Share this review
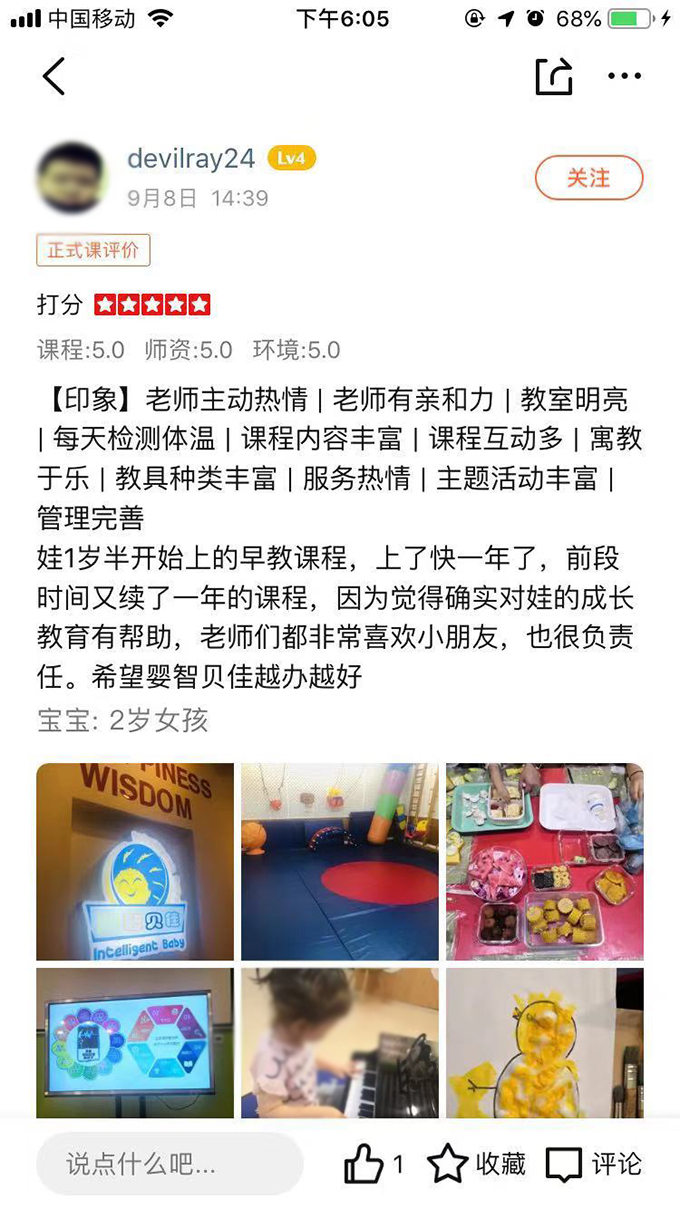Screen dimensions: 680x1209 click(554, 76)
